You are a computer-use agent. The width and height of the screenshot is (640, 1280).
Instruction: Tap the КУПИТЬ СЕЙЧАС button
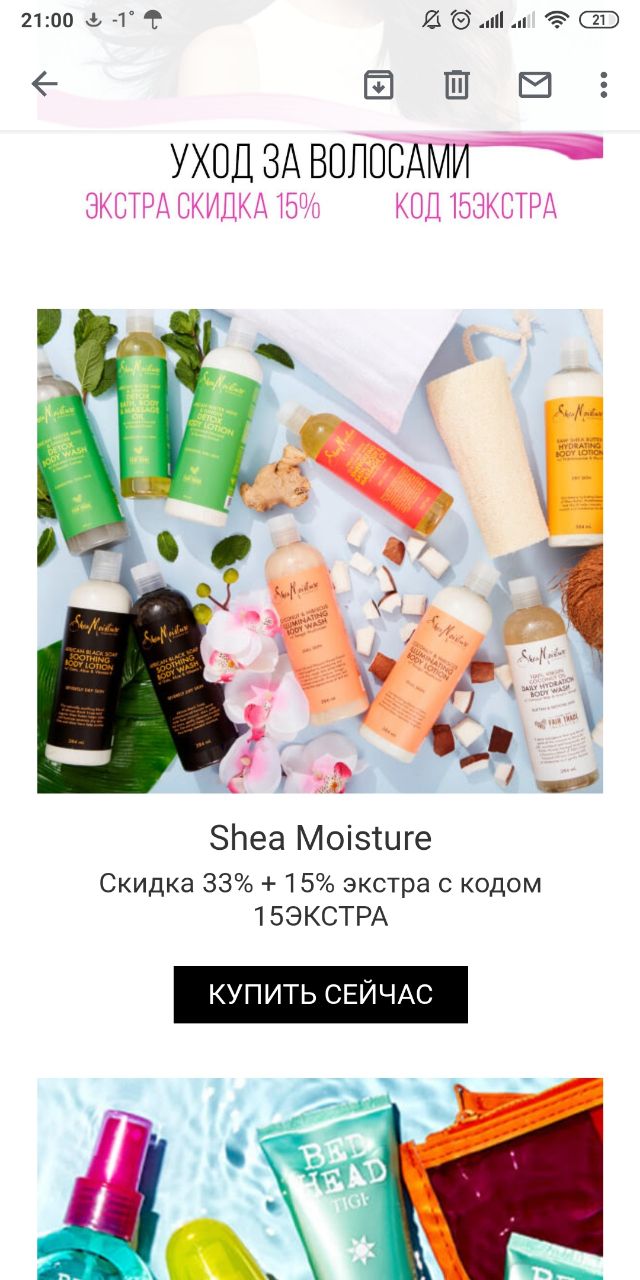[x=320, y=994]
